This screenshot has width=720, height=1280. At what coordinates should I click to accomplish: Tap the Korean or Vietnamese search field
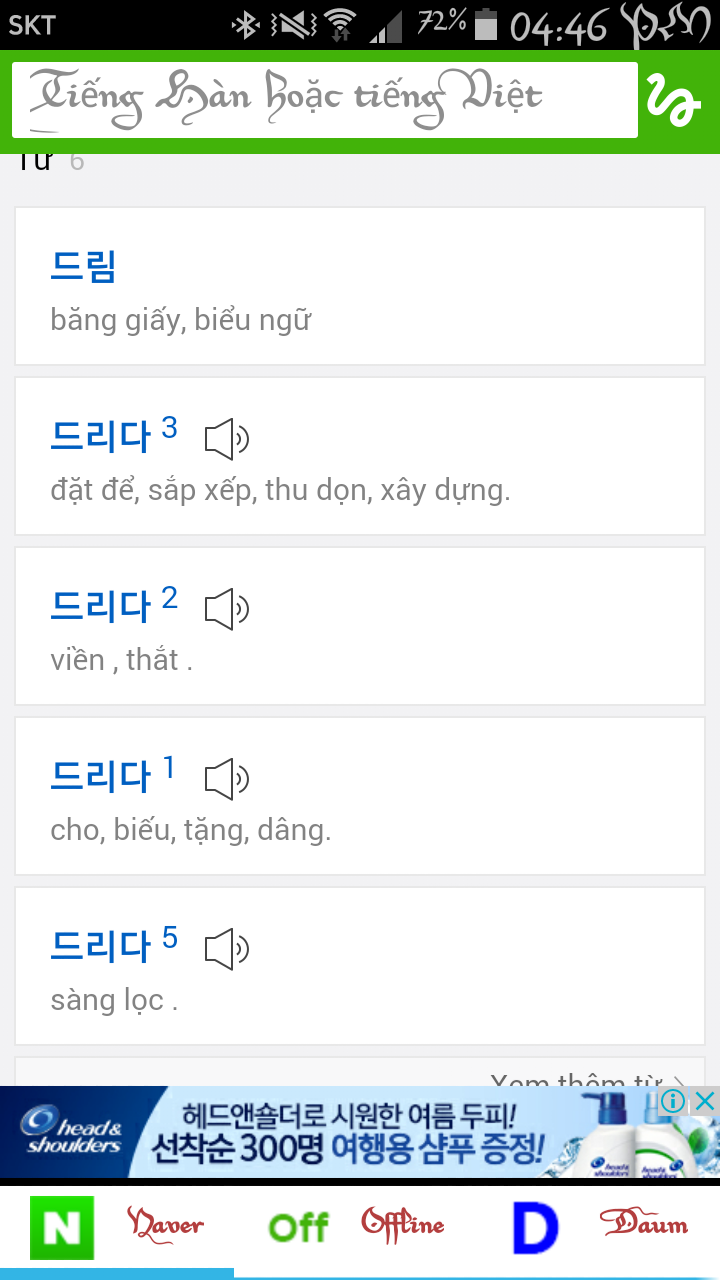325,100
